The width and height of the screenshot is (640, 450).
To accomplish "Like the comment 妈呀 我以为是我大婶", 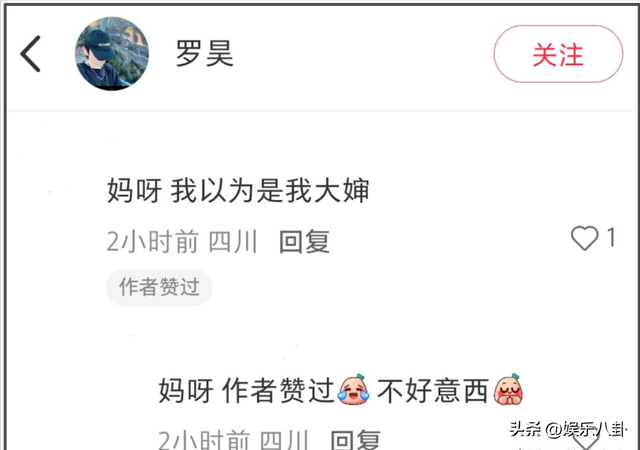I will pos(584,239).
